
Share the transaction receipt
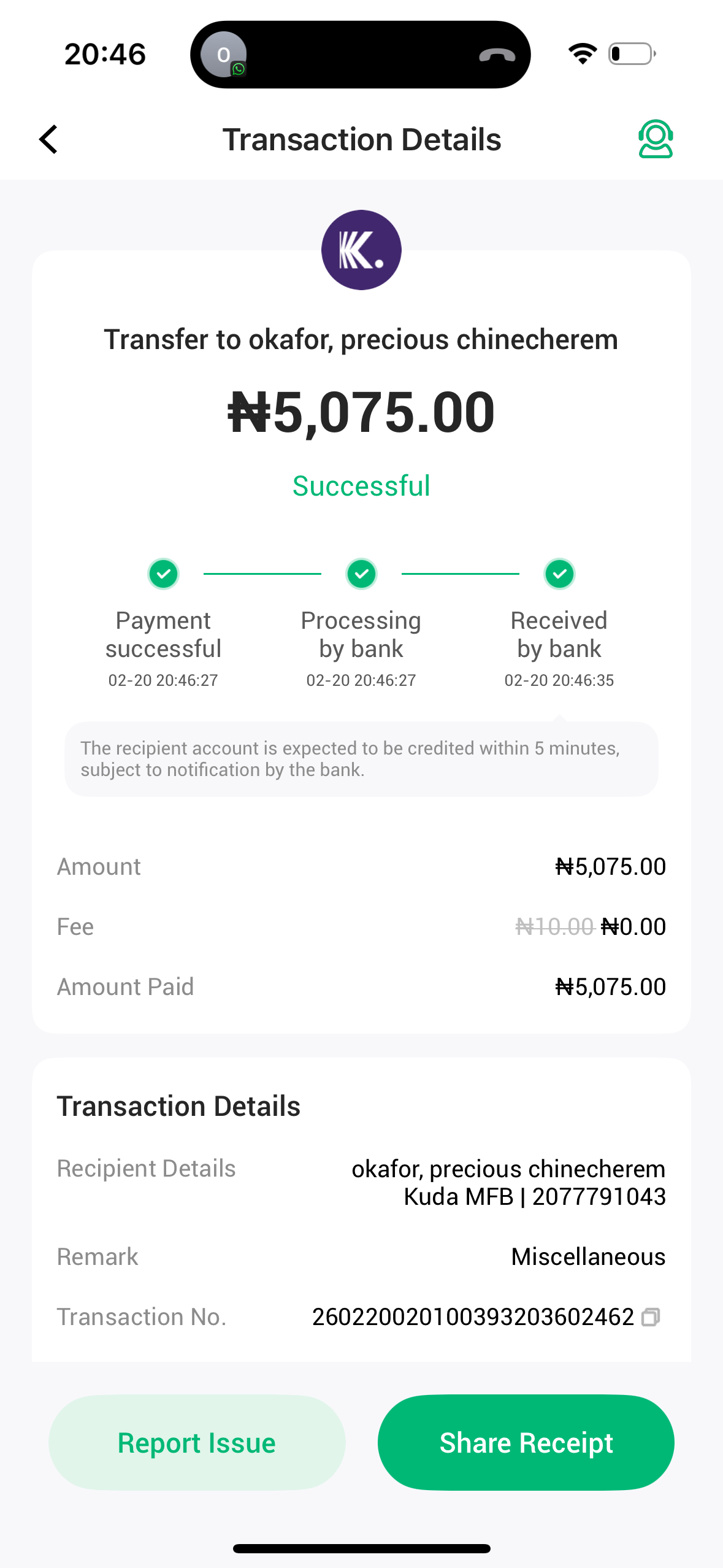pos(526,1442)
